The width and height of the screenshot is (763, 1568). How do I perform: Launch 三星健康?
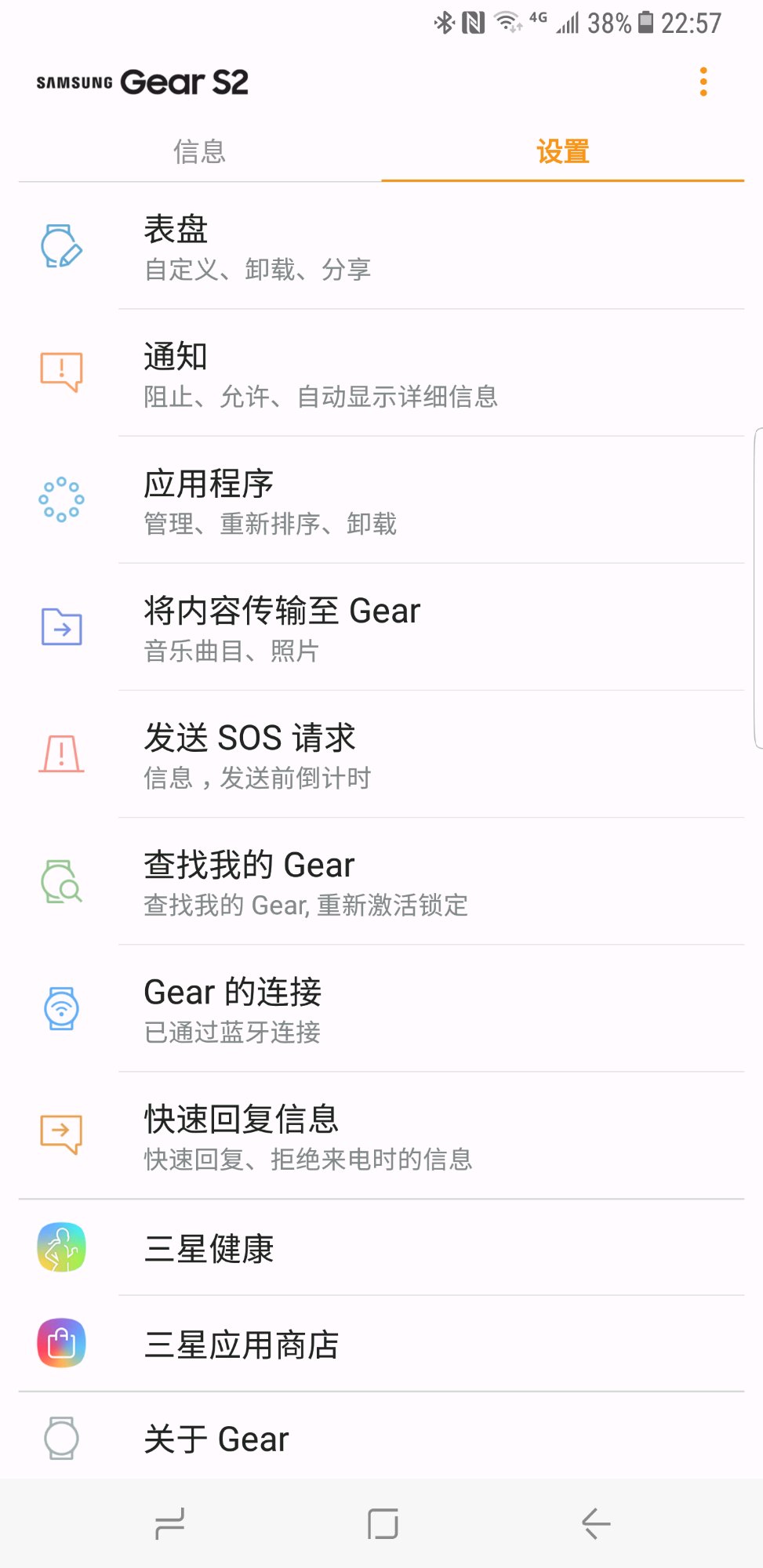381,1248
